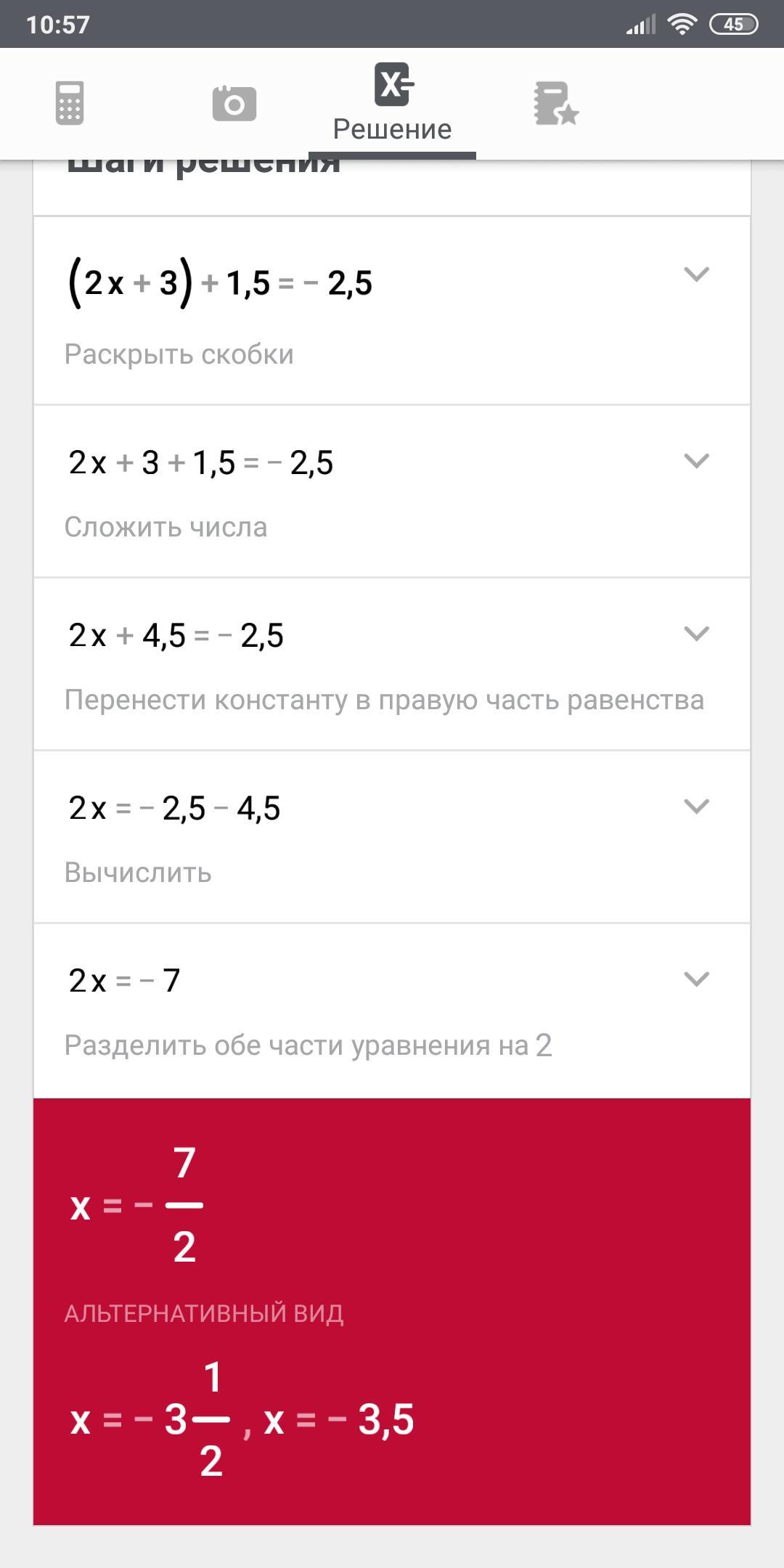Open the camera tab
Screen dimensions: 784x1568
click(234, 103)
